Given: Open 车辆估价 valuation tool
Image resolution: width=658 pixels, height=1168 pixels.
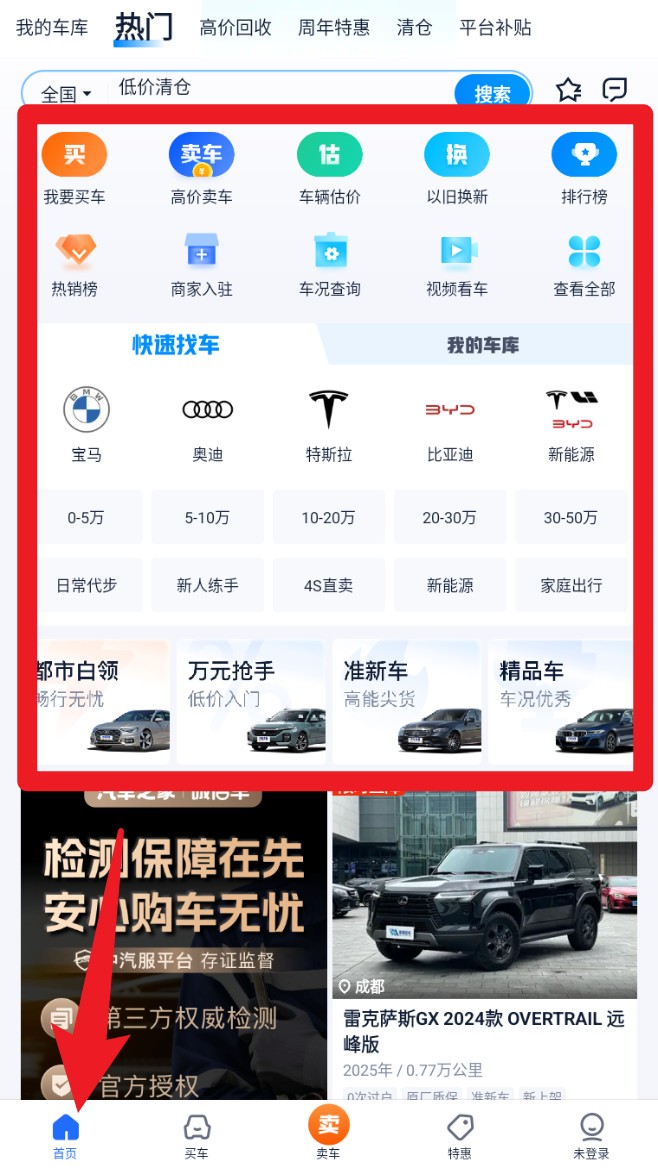Looking at the screenshot, I should click(329, 169).
